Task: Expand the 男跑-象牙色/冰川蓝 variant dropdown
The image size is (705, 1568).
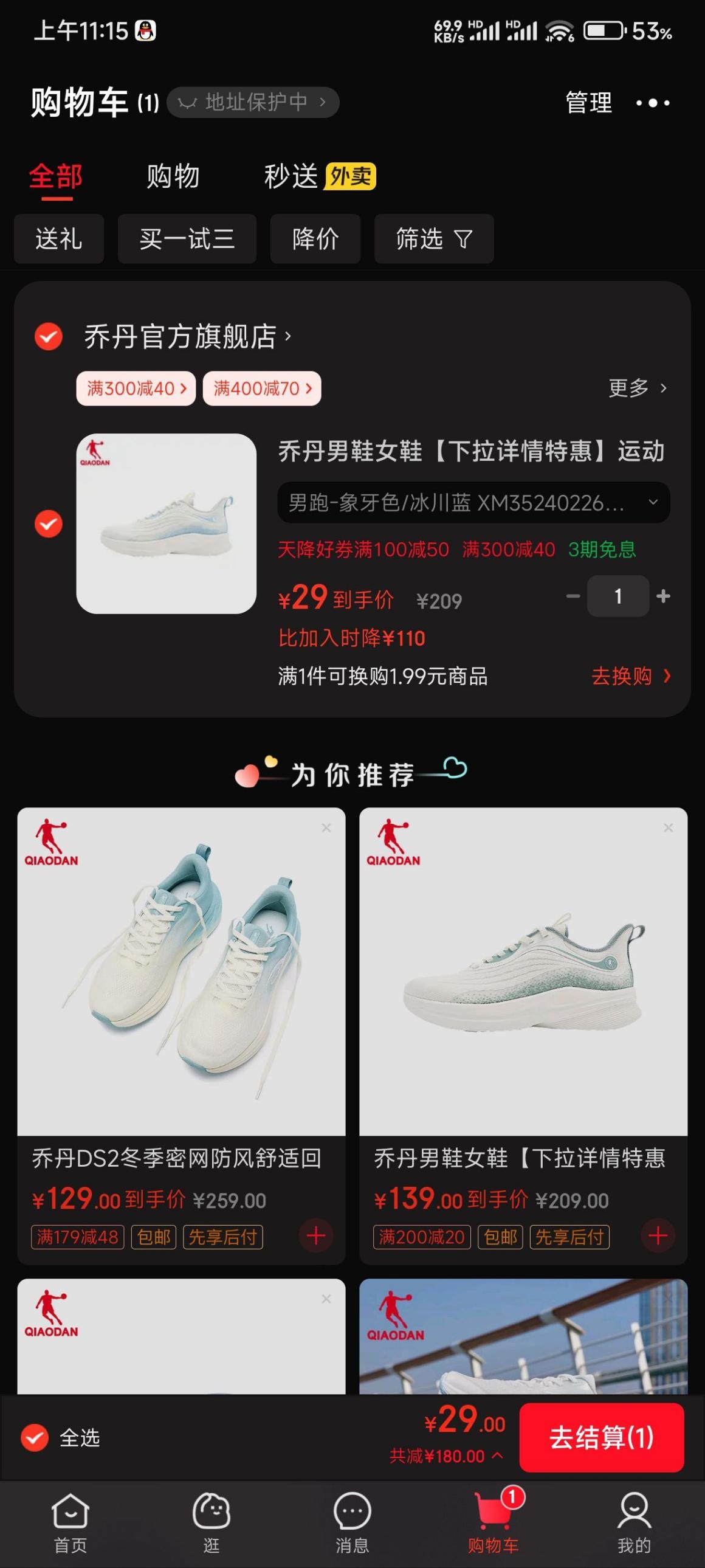Action: tap(473, 503)
